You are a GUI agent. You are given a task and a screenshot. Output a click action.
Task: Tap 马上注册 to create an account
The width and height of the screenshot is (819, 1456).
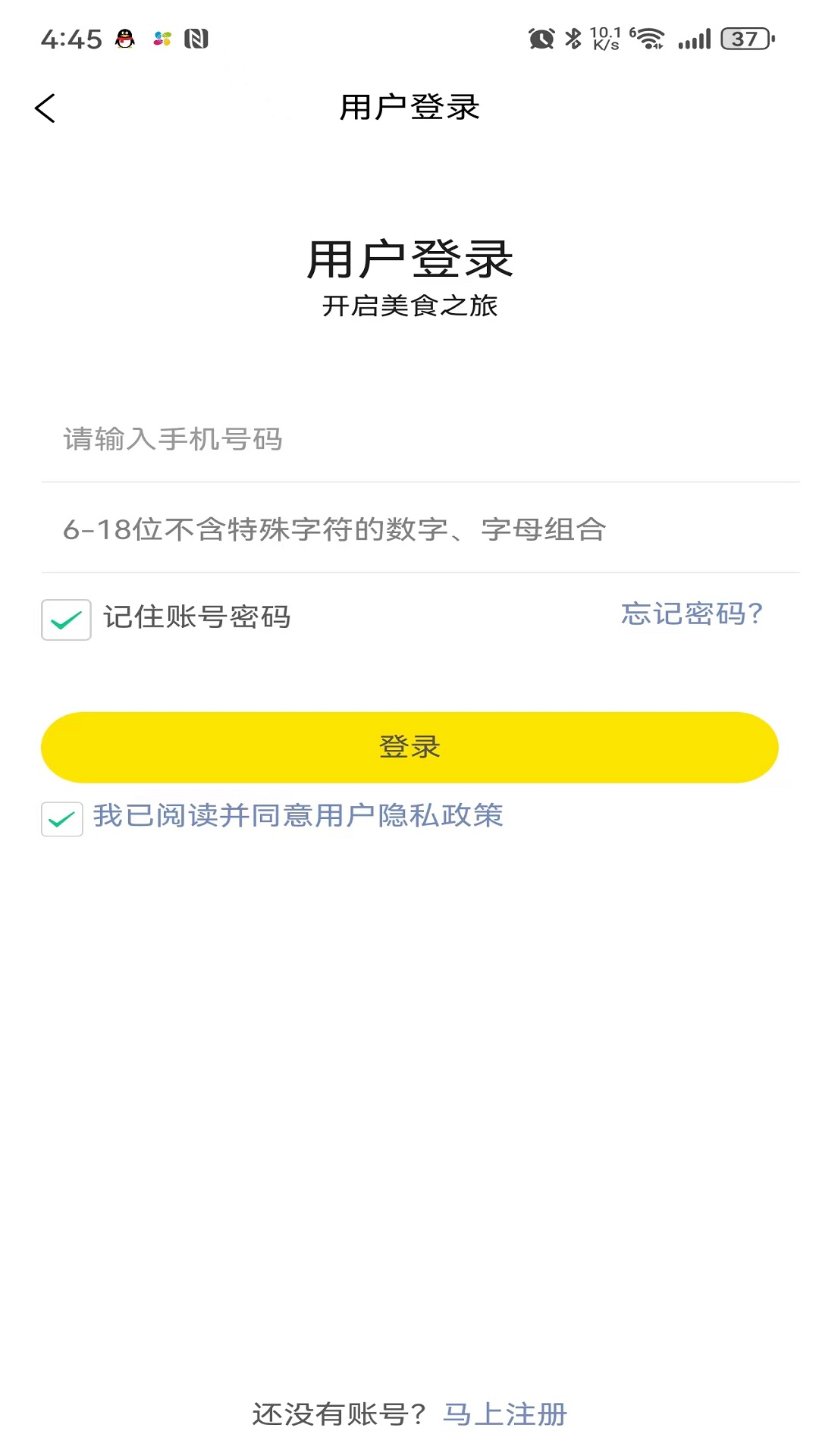click(x=505, y=1412)
